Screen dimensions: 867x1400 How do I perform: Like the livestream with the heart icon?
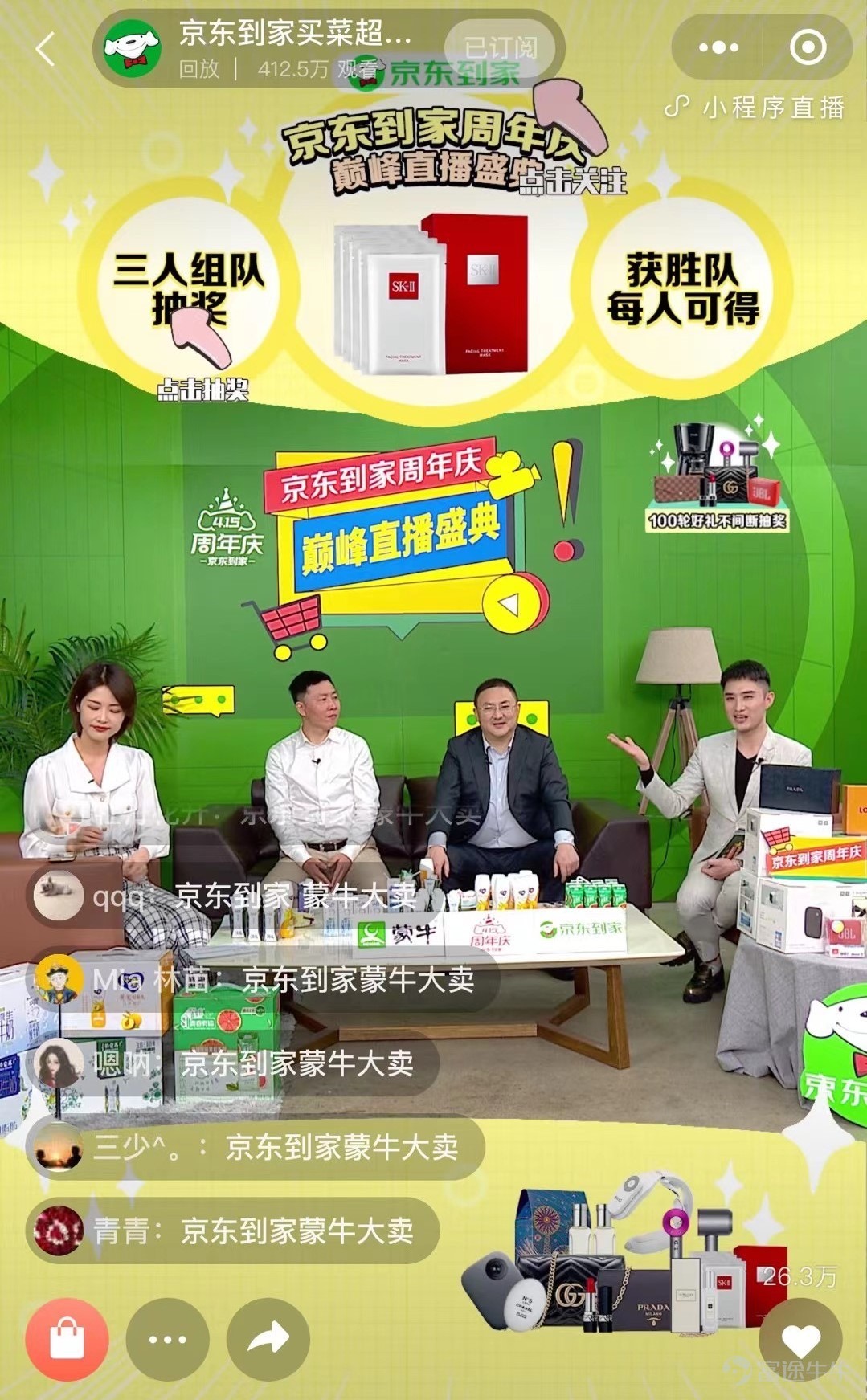(x=800, y=1339)
